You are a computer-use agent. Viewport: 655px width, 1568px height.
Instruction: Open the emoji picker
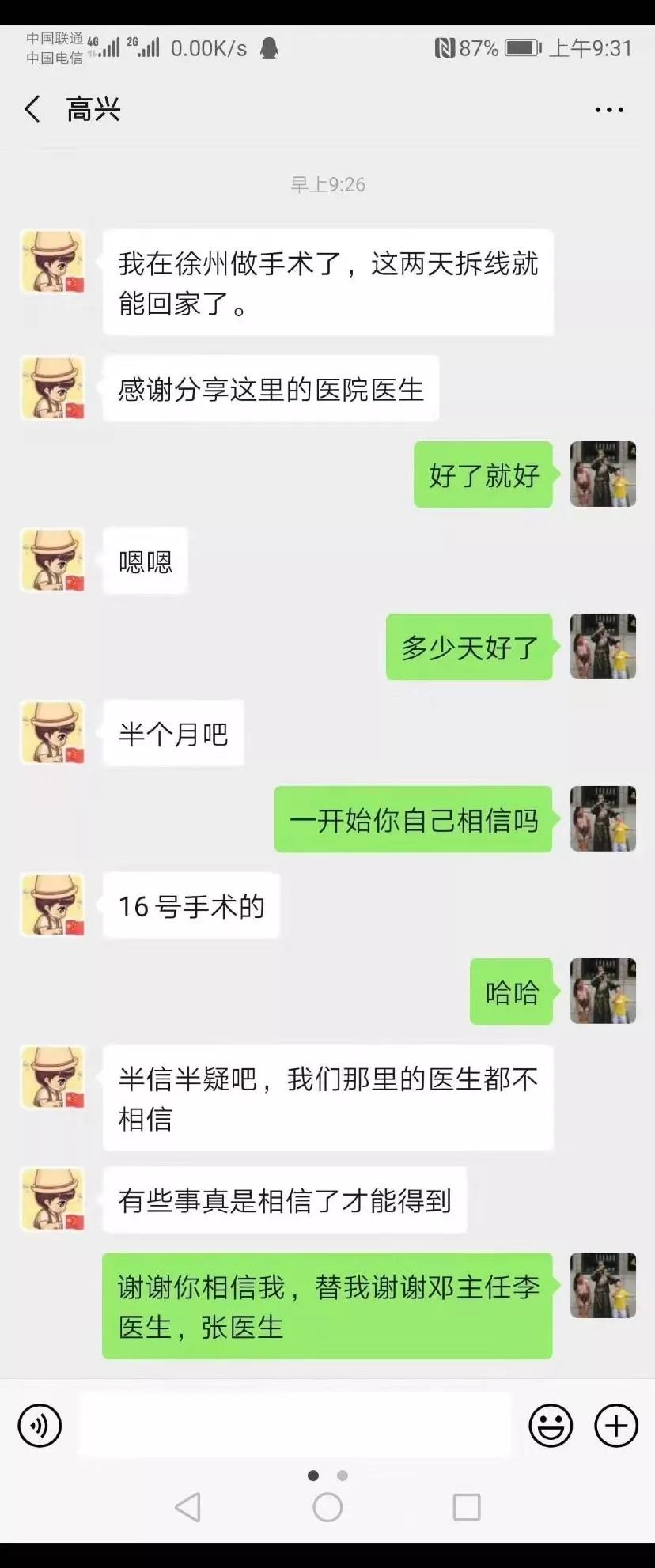[x=551, y=1425]
